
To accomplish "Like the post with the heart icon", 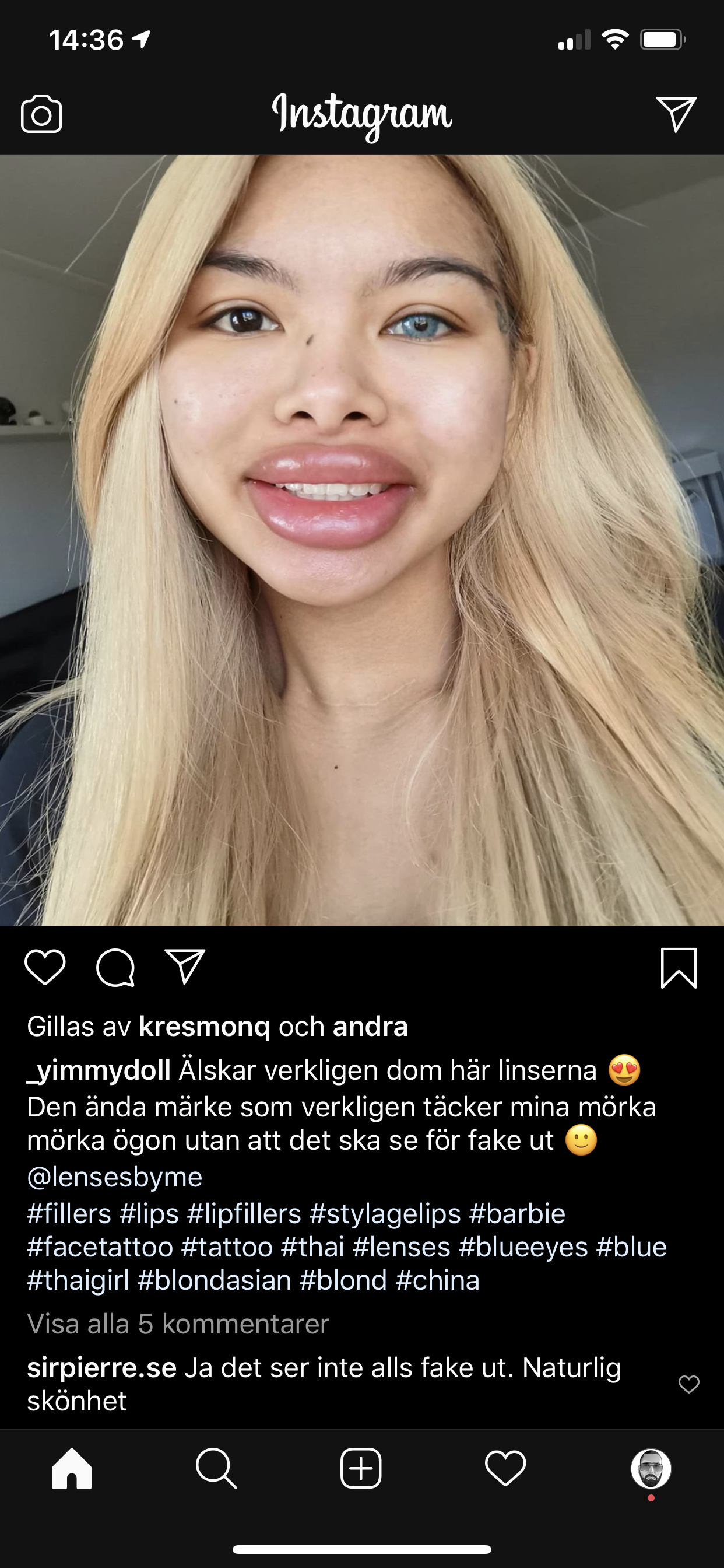I will point(45,967).
